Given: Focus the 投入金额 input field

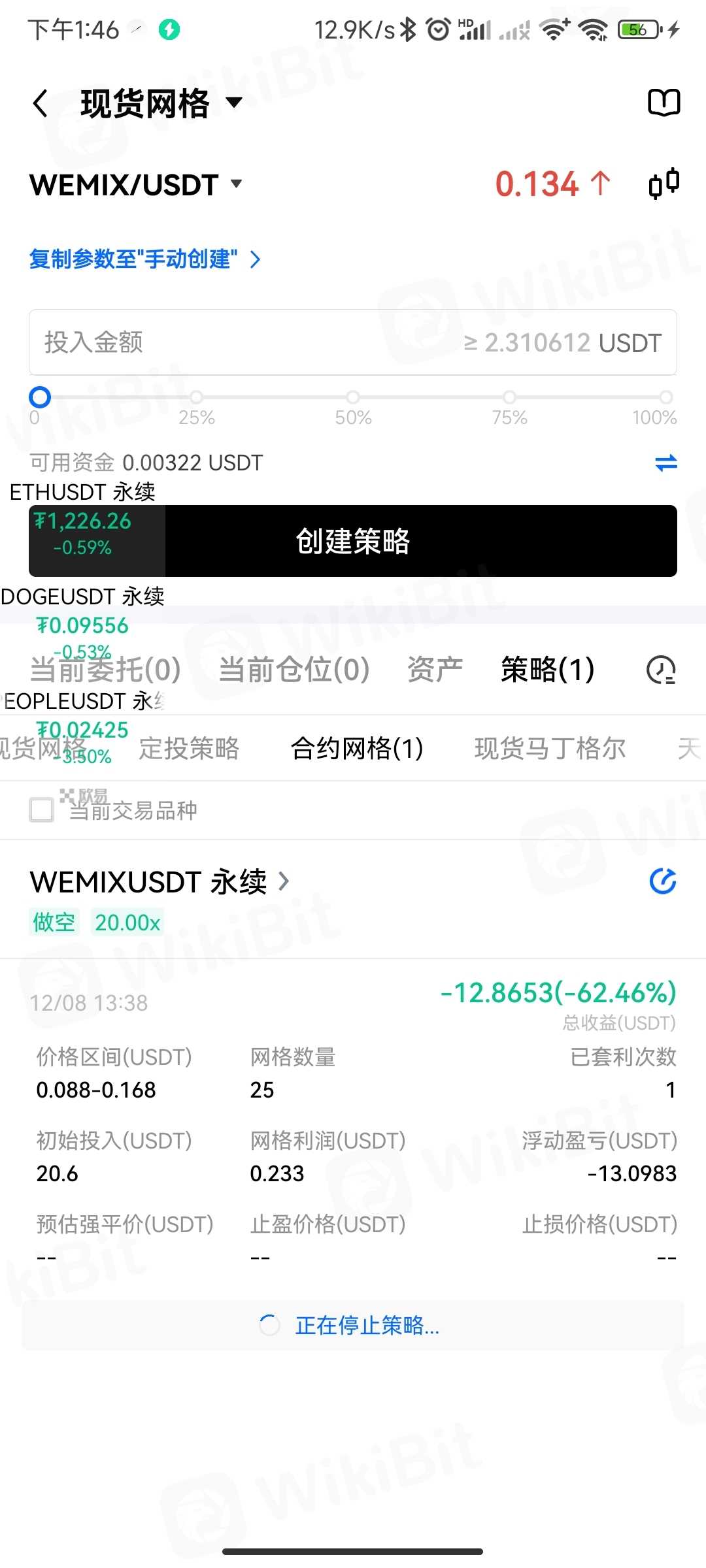Looking at the screenshot, I should [x=248, y=342].
